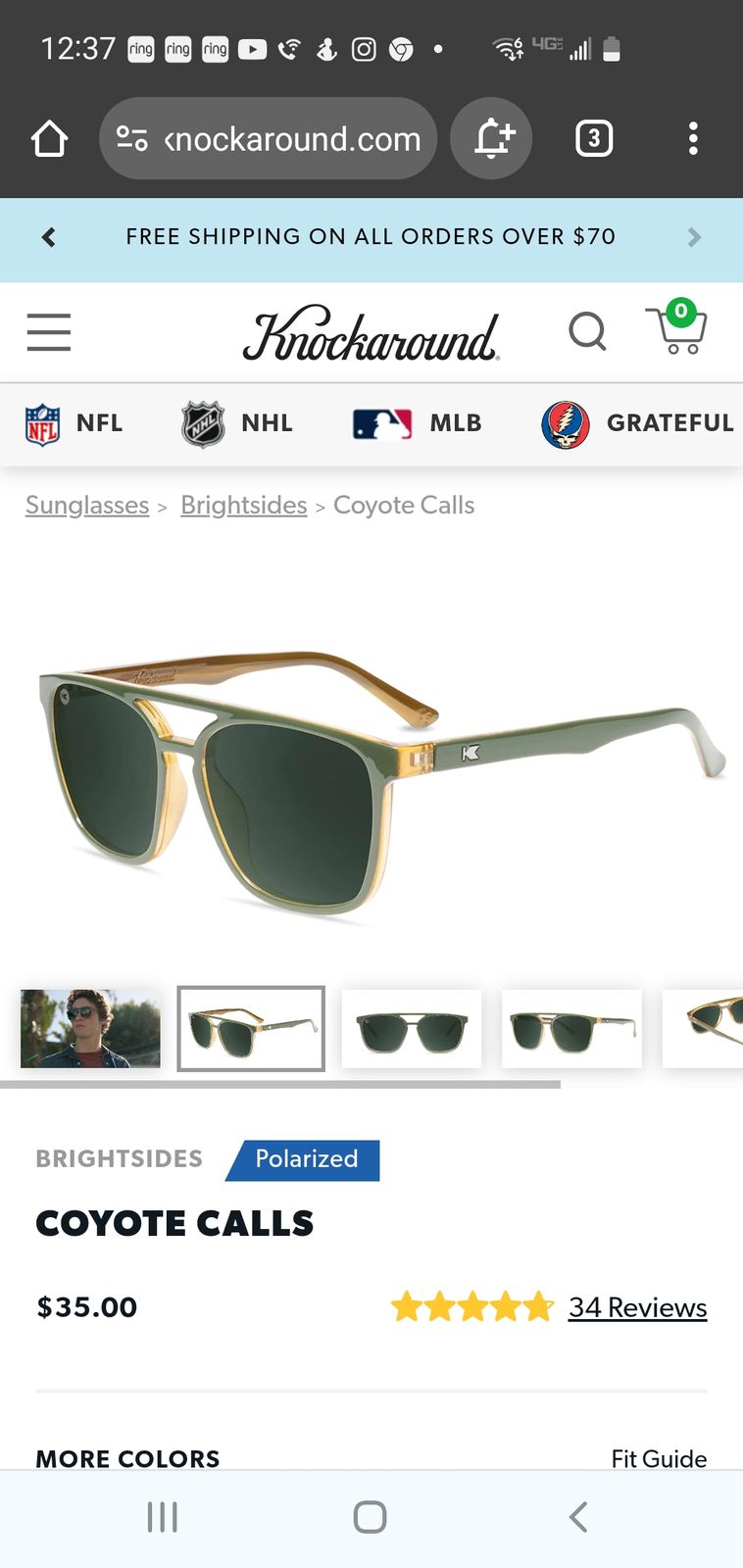Open the Fit Guide
The image size is (743, 1568).
[x=659, y=1458]
